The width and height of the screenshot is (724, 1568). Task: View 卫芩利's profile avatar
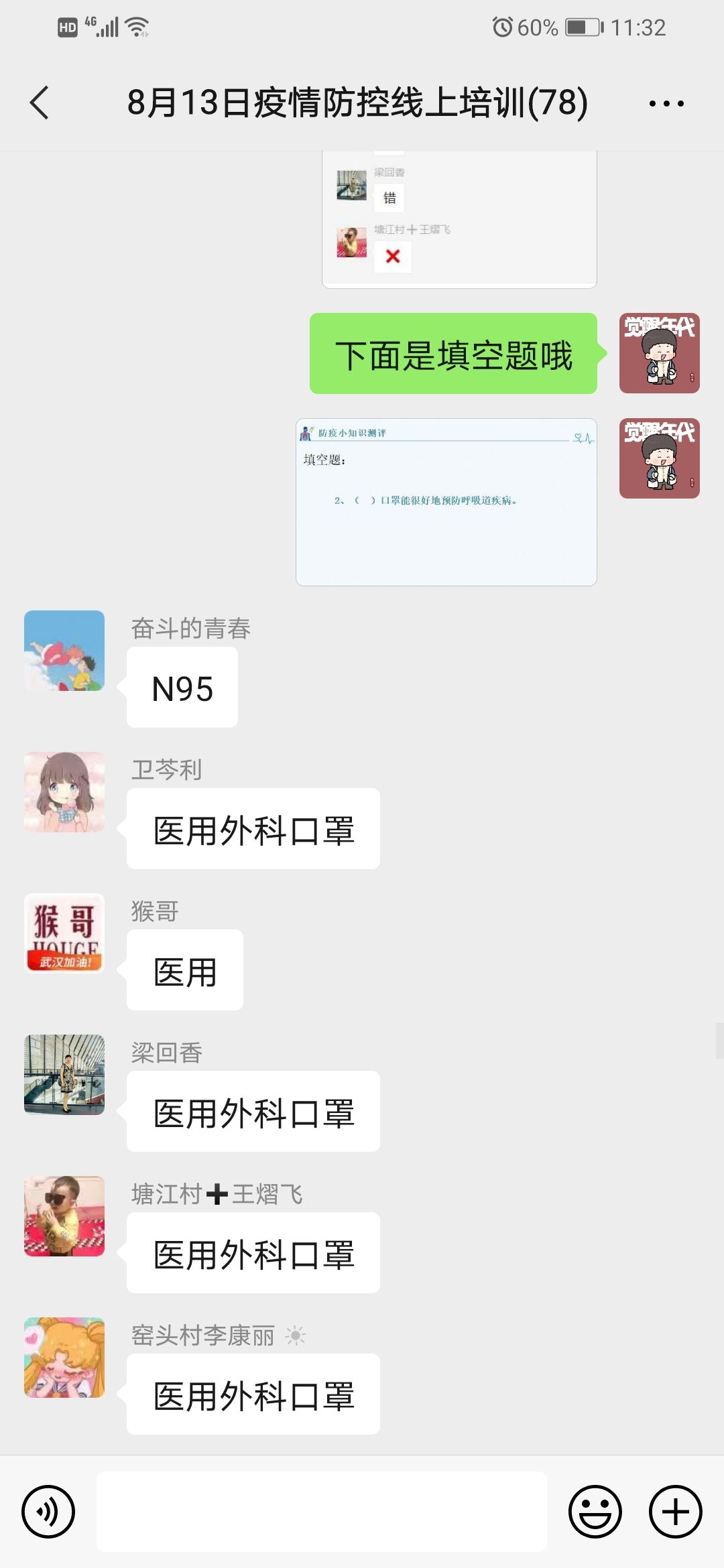(x=64, y=792)
